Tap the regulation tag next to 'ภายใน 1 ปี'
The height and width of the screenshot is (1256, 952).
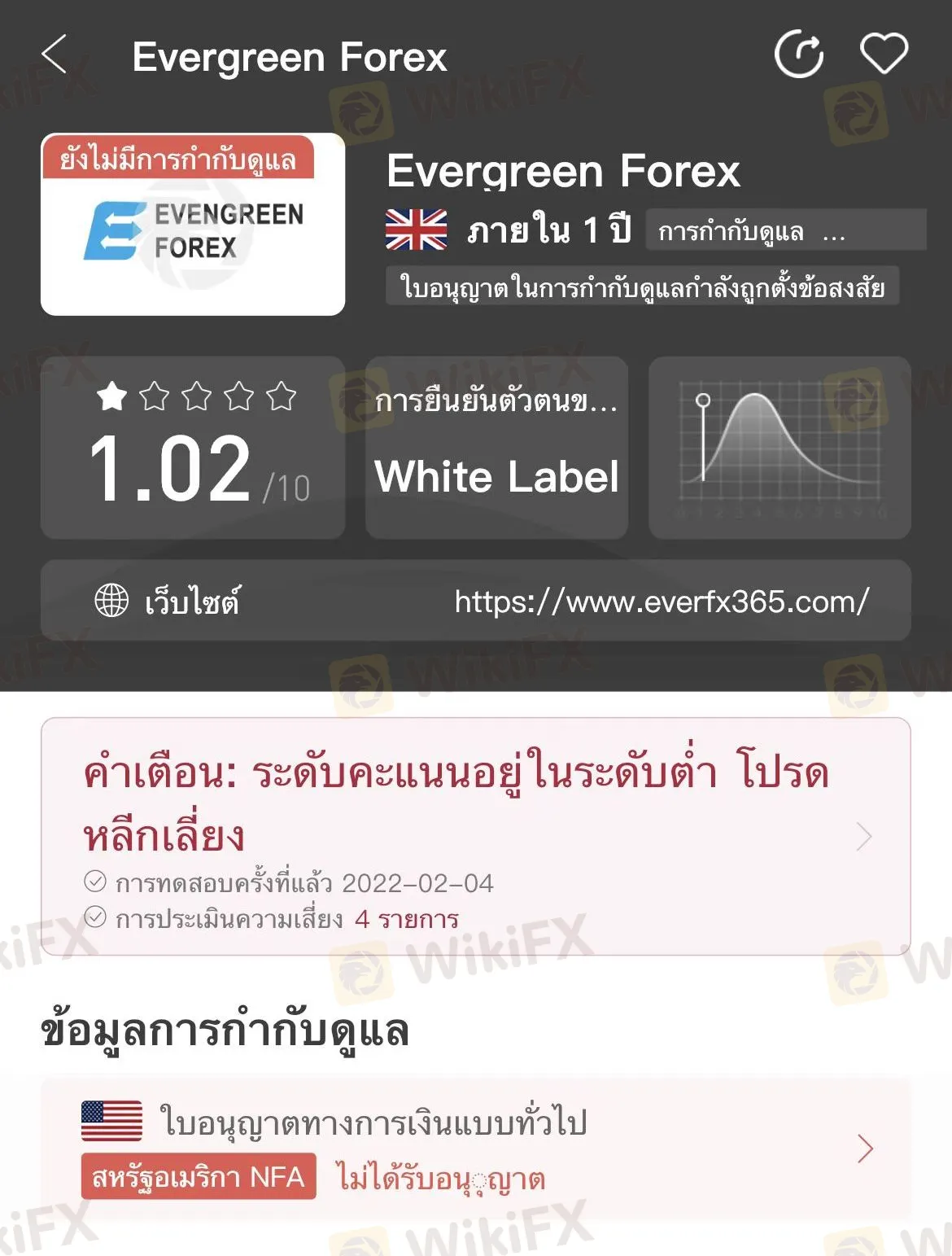point(785,231)
